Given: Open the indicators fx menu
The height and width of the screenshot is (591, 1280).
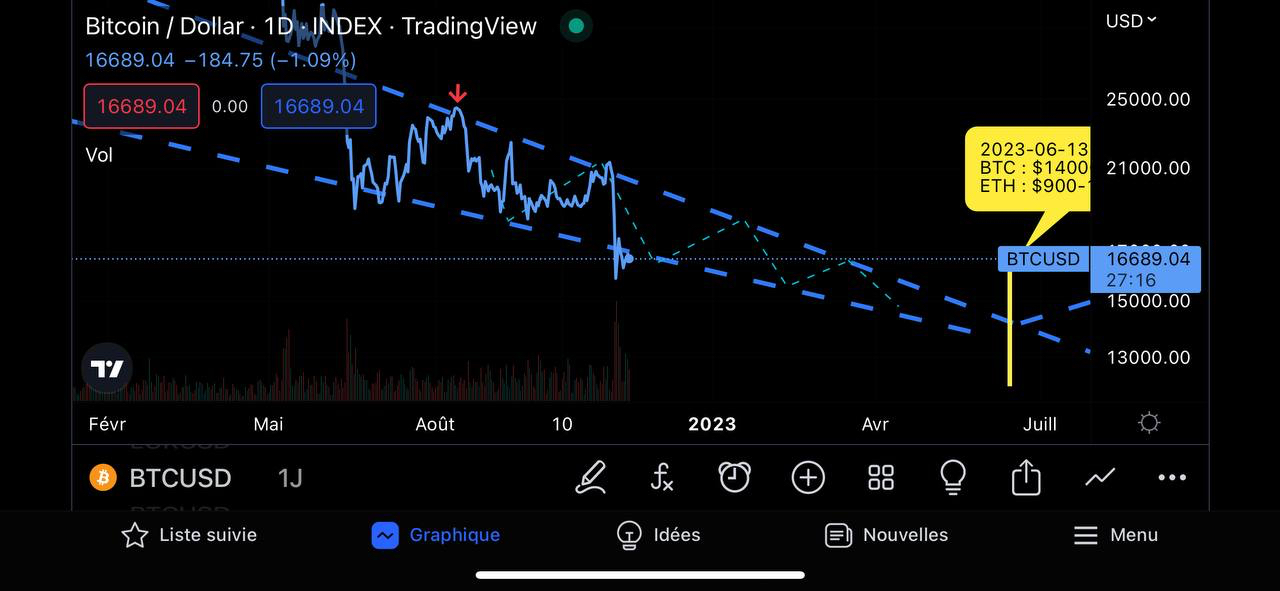Looking at the screenshot, I should coord(662,478).
